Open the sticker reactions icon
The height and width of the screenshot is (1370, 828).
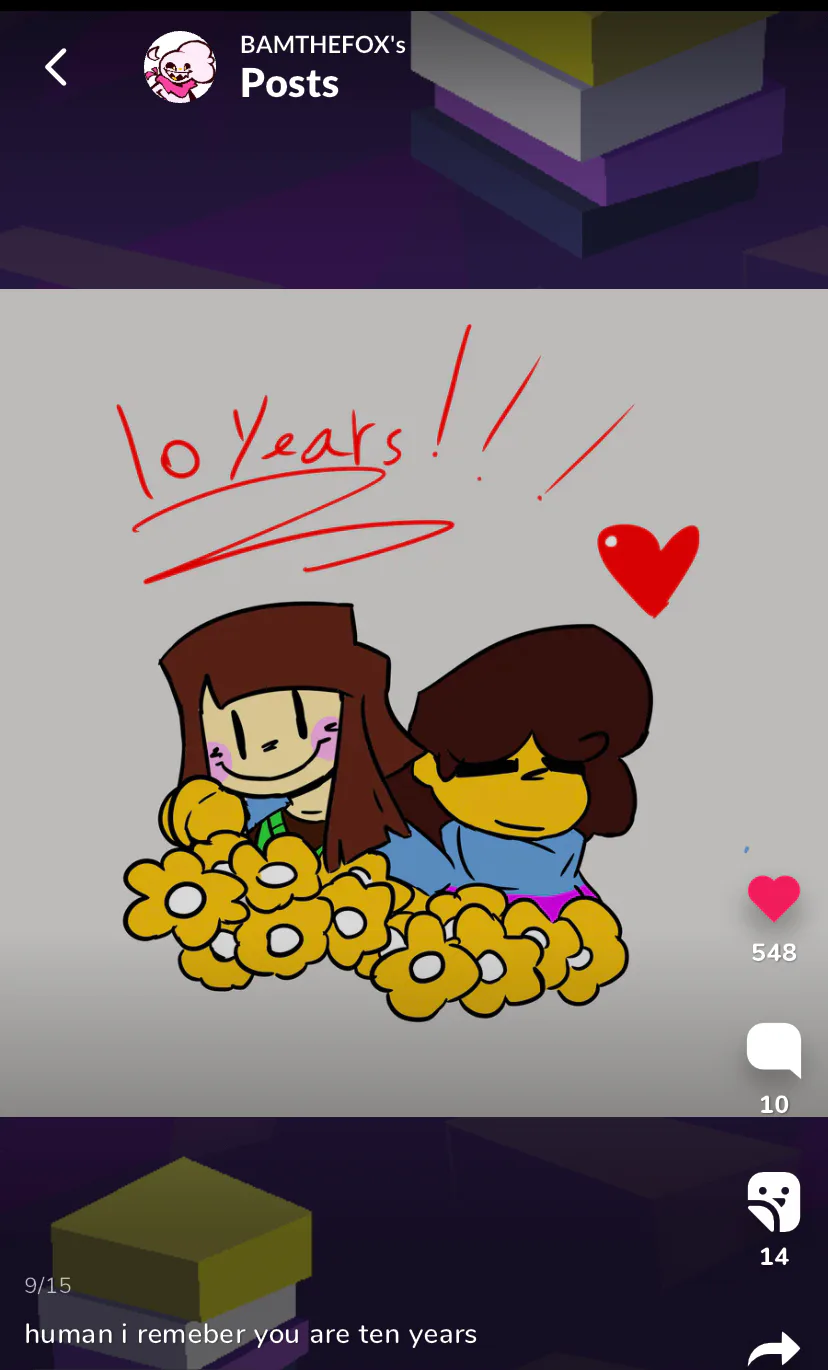coord(773,1202)
